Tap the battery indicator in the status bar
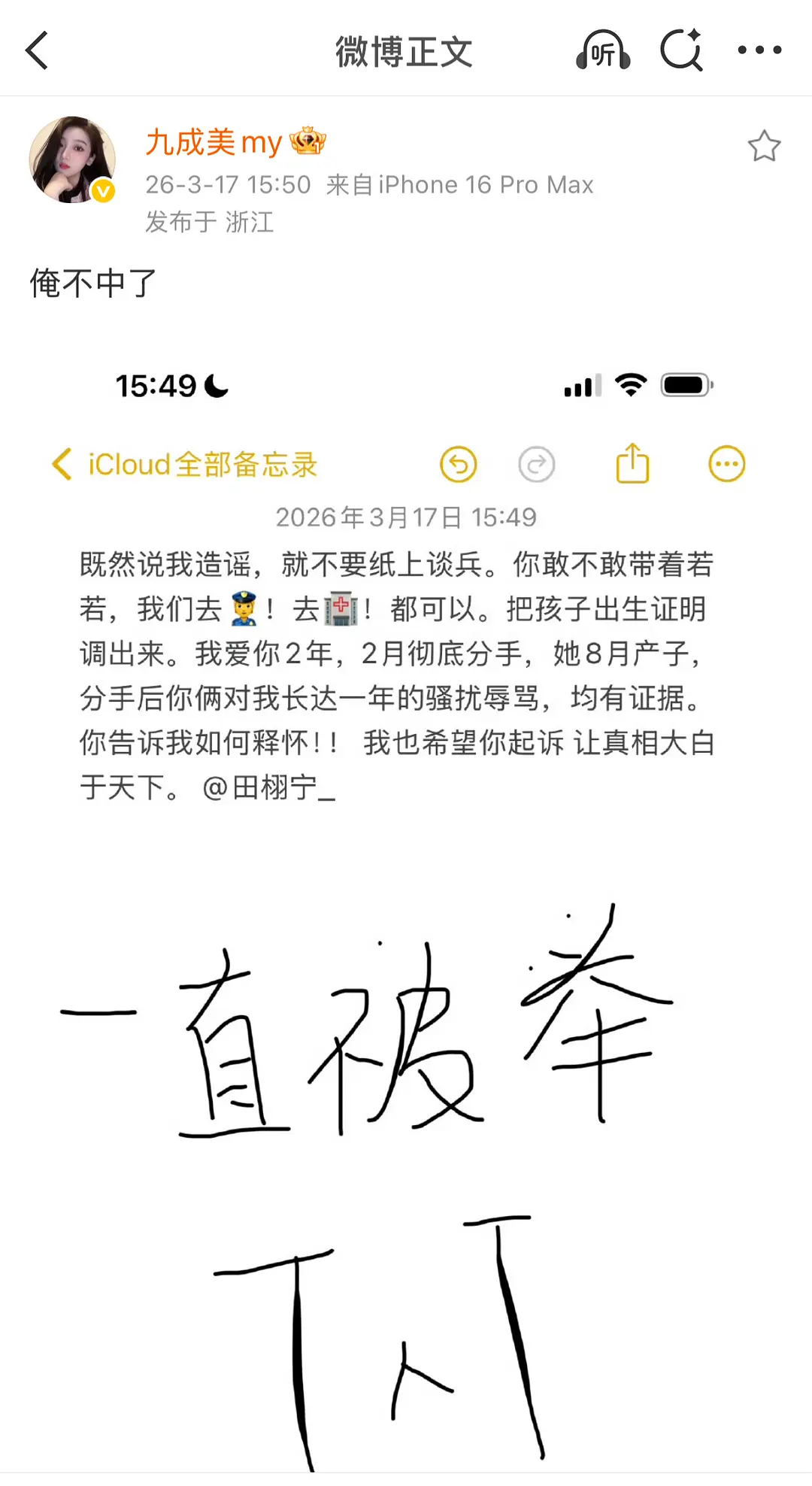Viewport: 812px width, 1486px height. pos(686,384)
